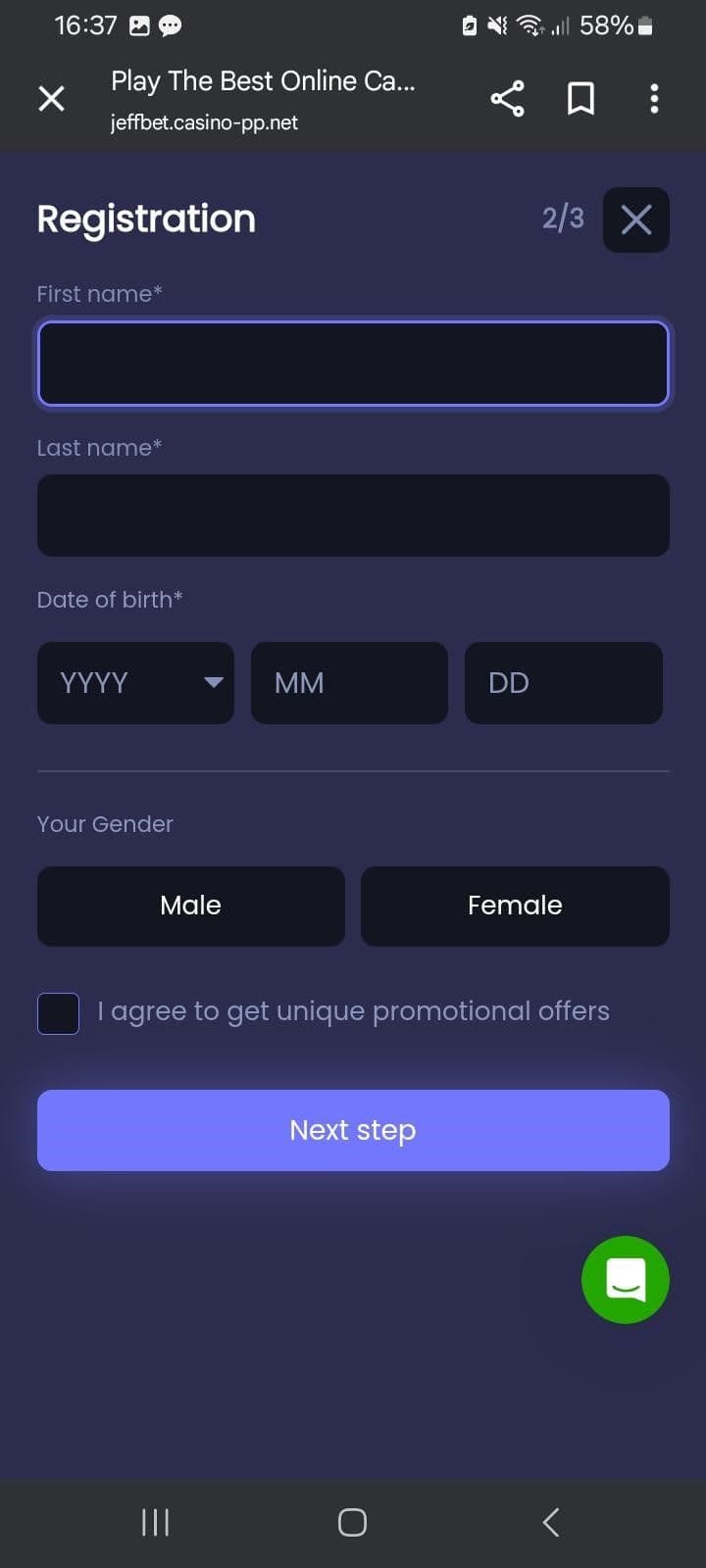Select the MM month field
The image size is (706, 1568).
pyautogui.click(x=349, y=683)
